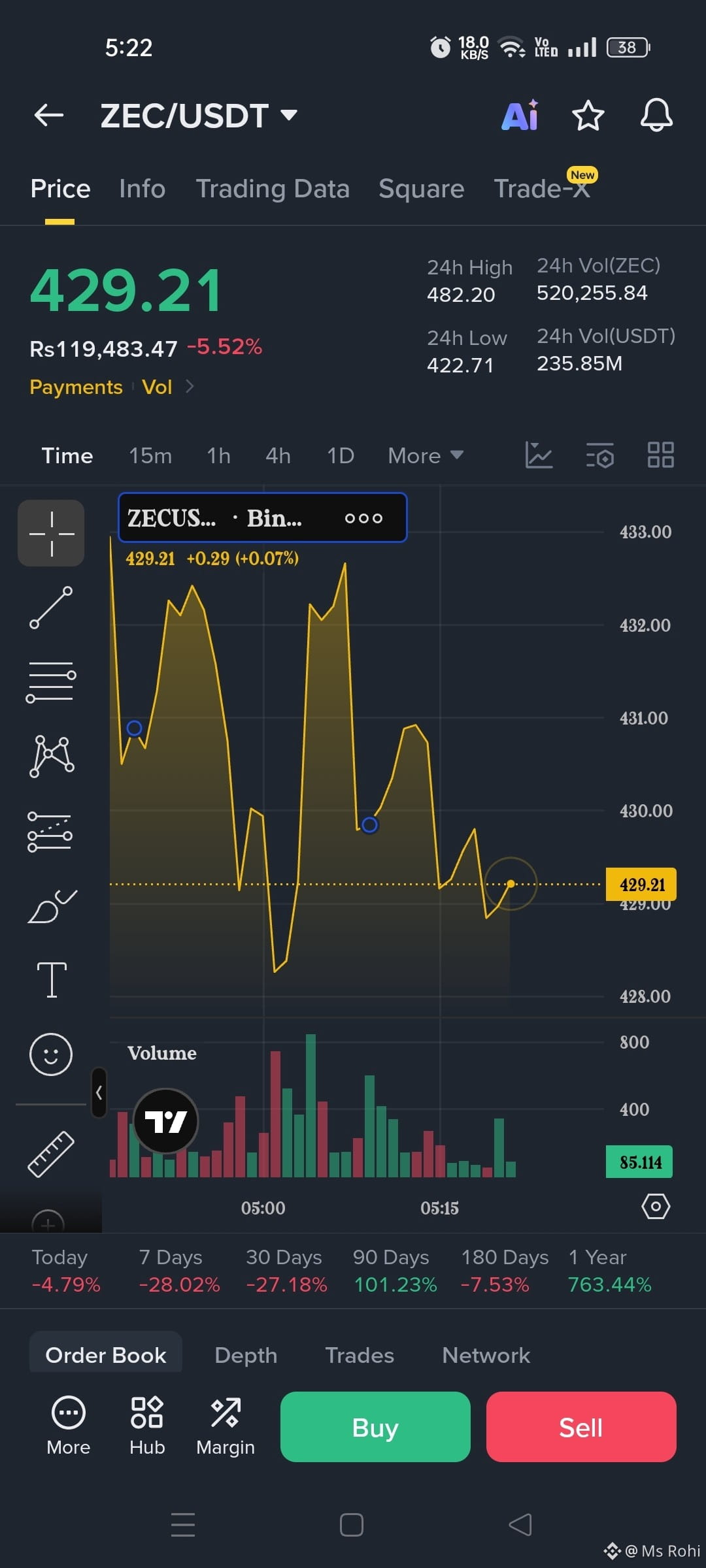
Task: Open the Square tab
Action: coord(421,189)
